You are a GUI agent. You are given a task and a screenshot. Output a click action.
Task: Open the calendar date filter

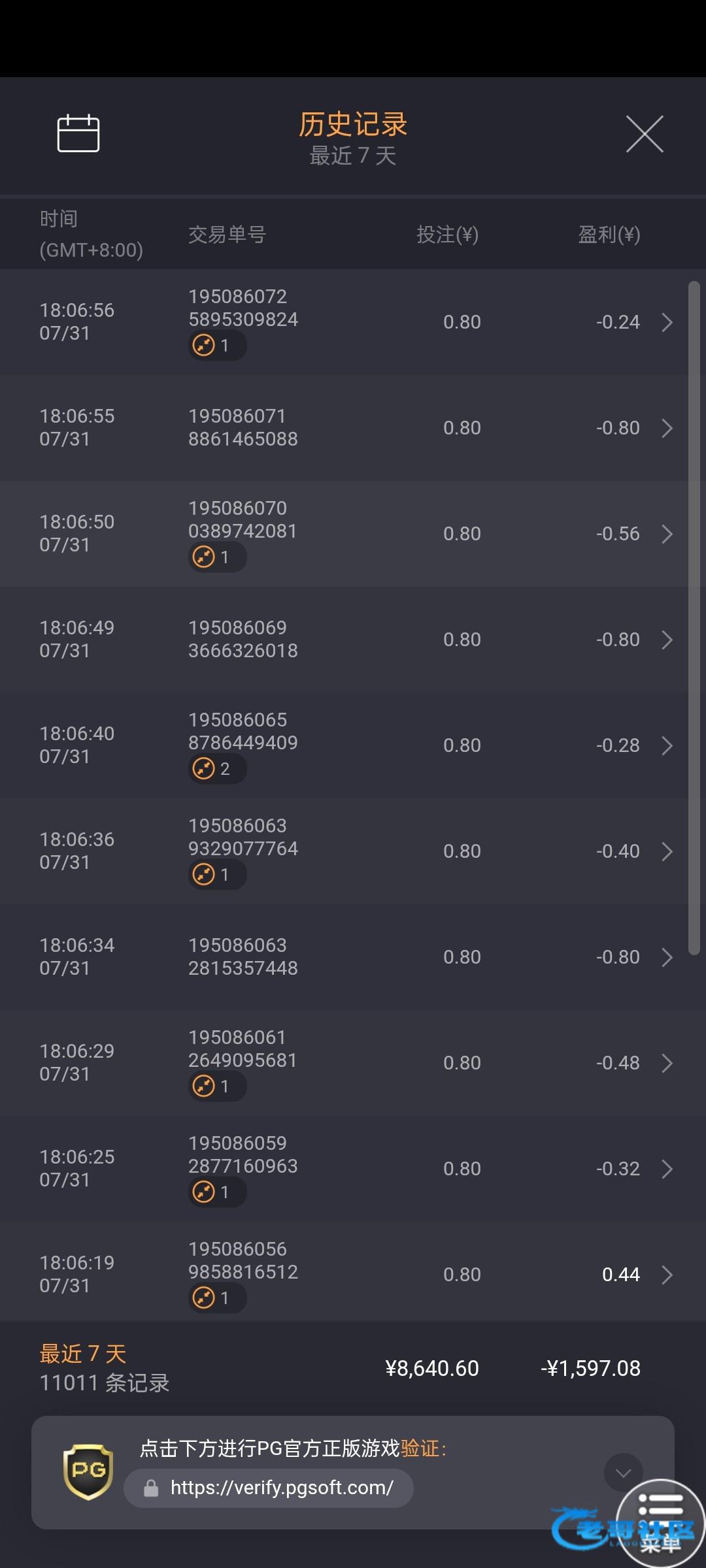78,133
